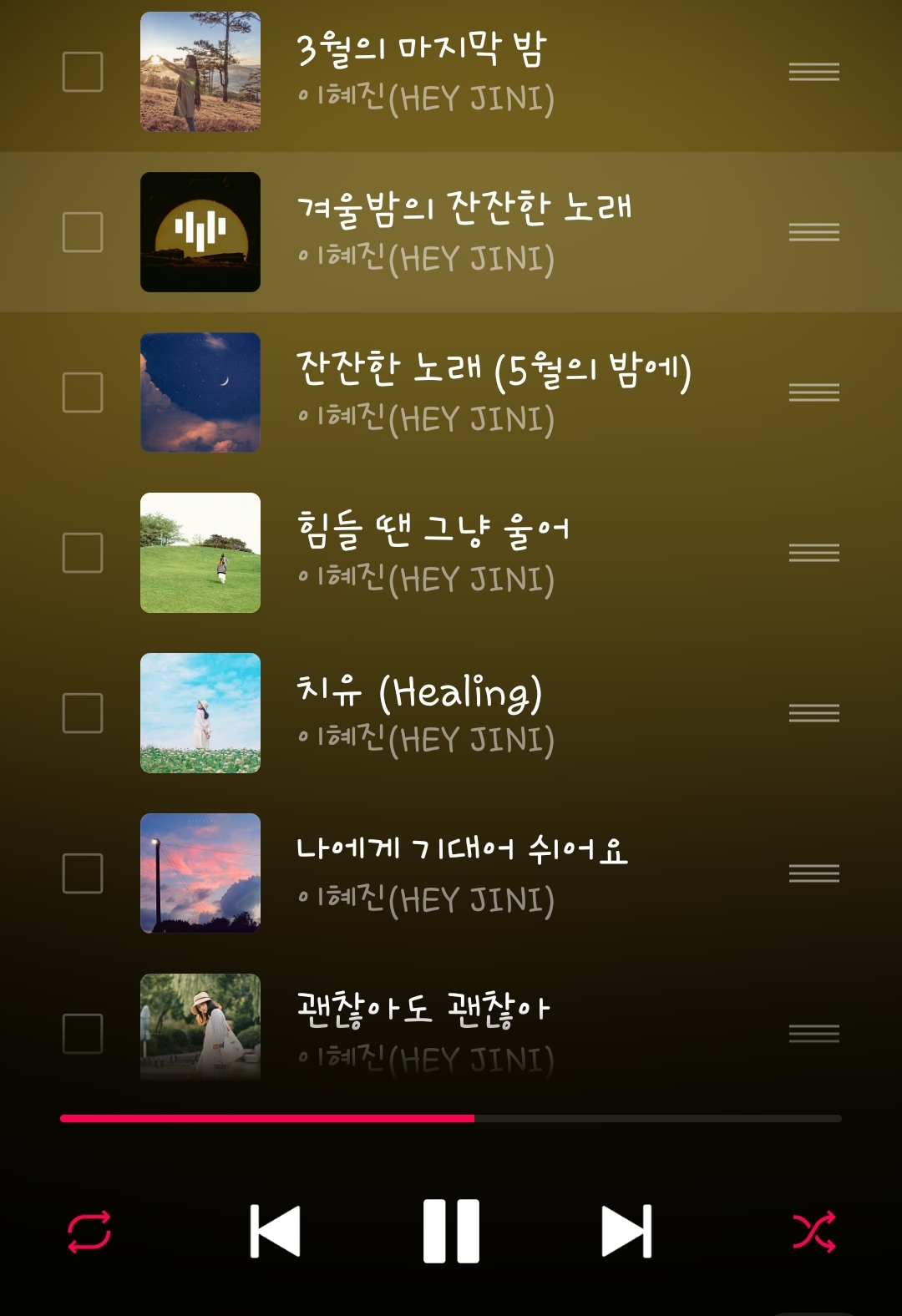The height and width of the screenshot is (1316, 902).
Task: Skip to the next track
Action: coord(626,1231)
